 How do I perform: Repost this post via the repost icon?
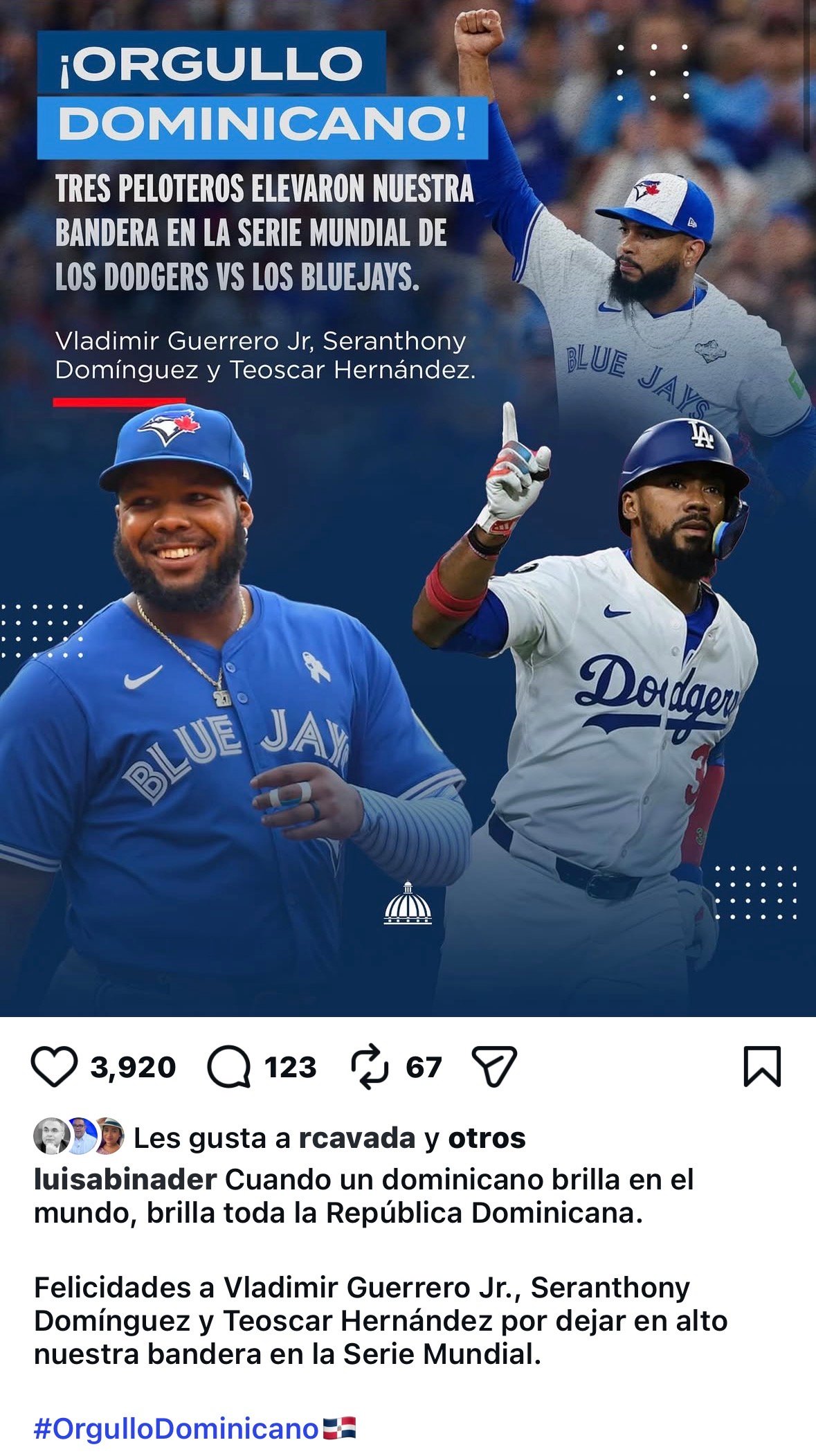(370, 1067)
